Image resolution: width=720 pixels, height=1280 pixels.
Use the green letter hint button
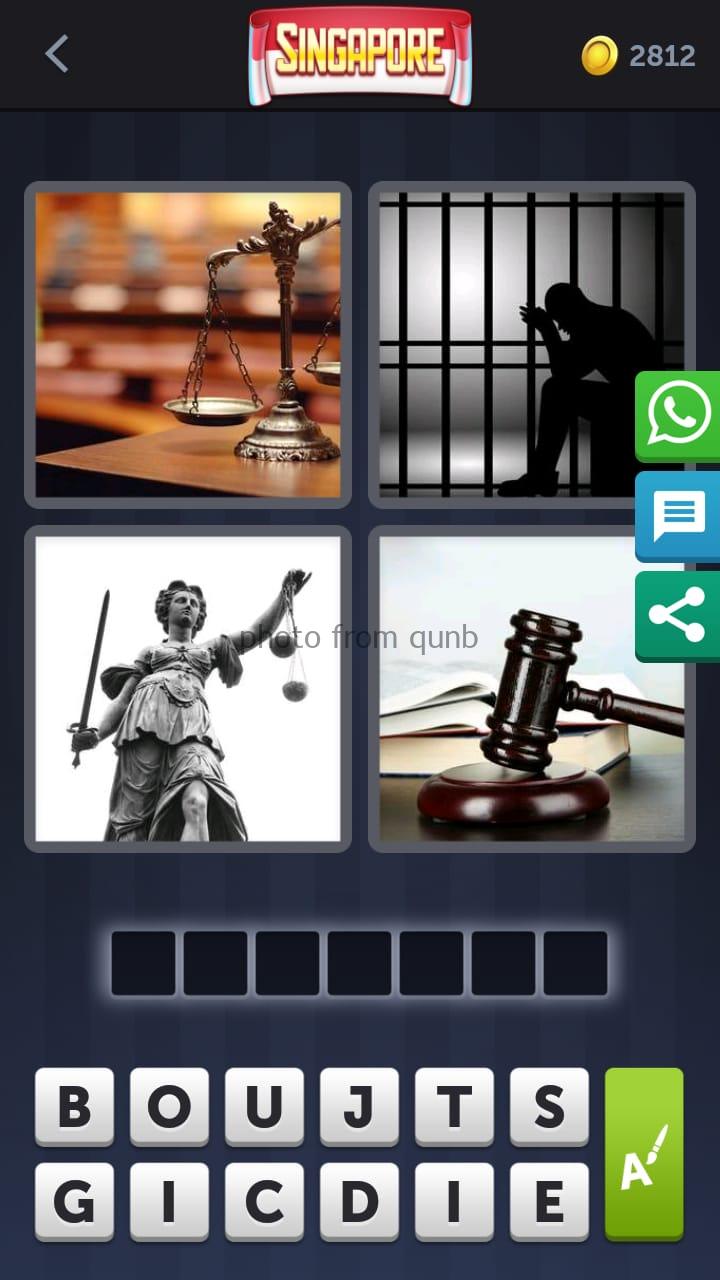[x=644, y=1153]
